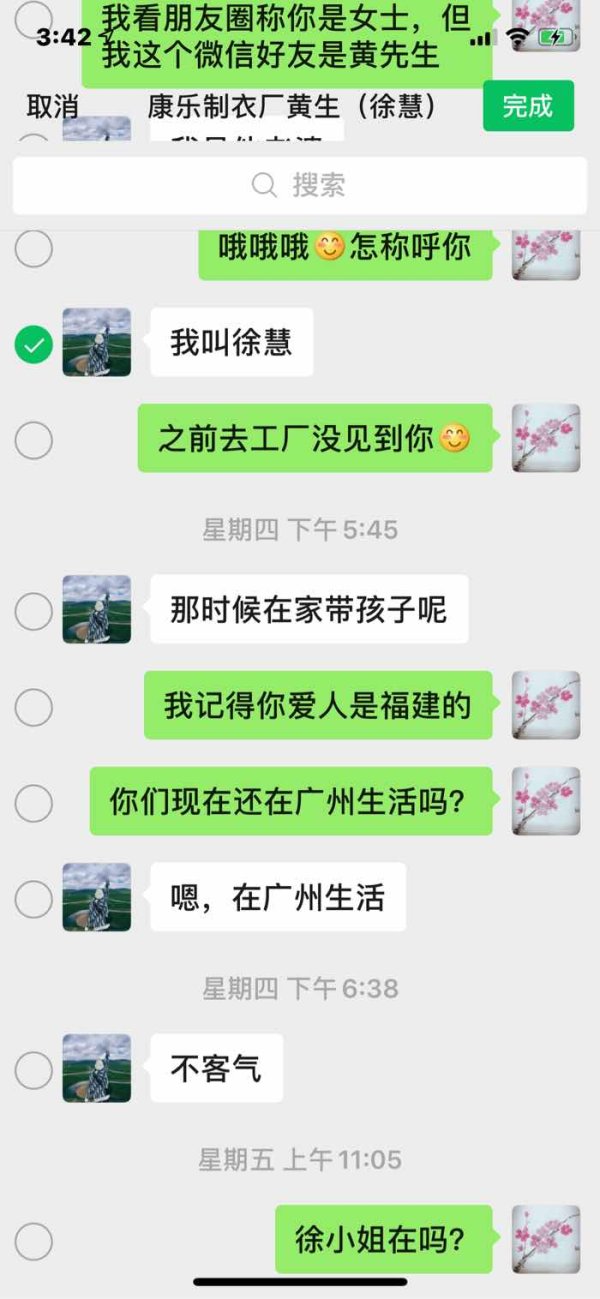600x1299 pixels.
Task: Select the message 那时候在家带孩子呢
Action: pyautogui.click(x=33, y=610)
